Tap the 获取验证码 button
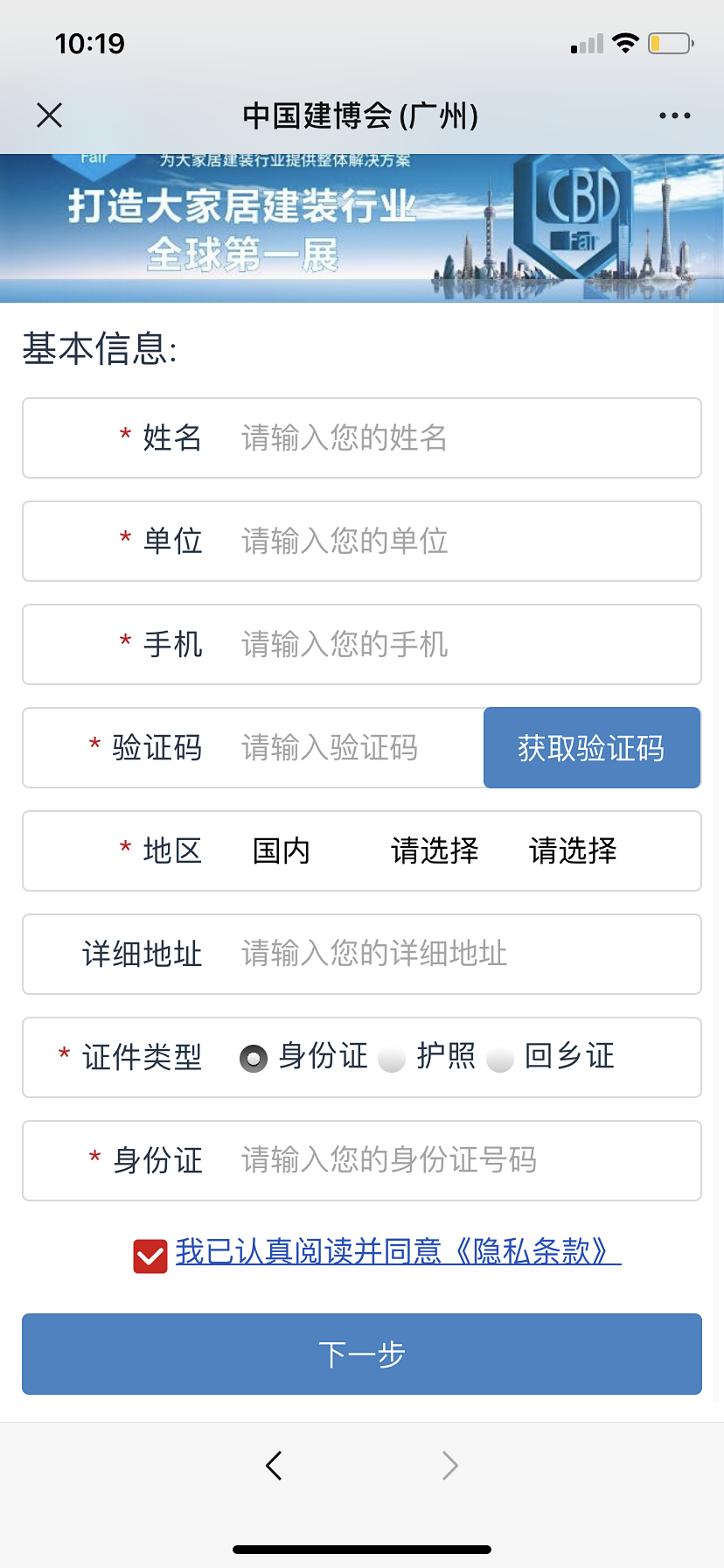Viewport: 724px width, 1568px height. click(x=592, y=748)
